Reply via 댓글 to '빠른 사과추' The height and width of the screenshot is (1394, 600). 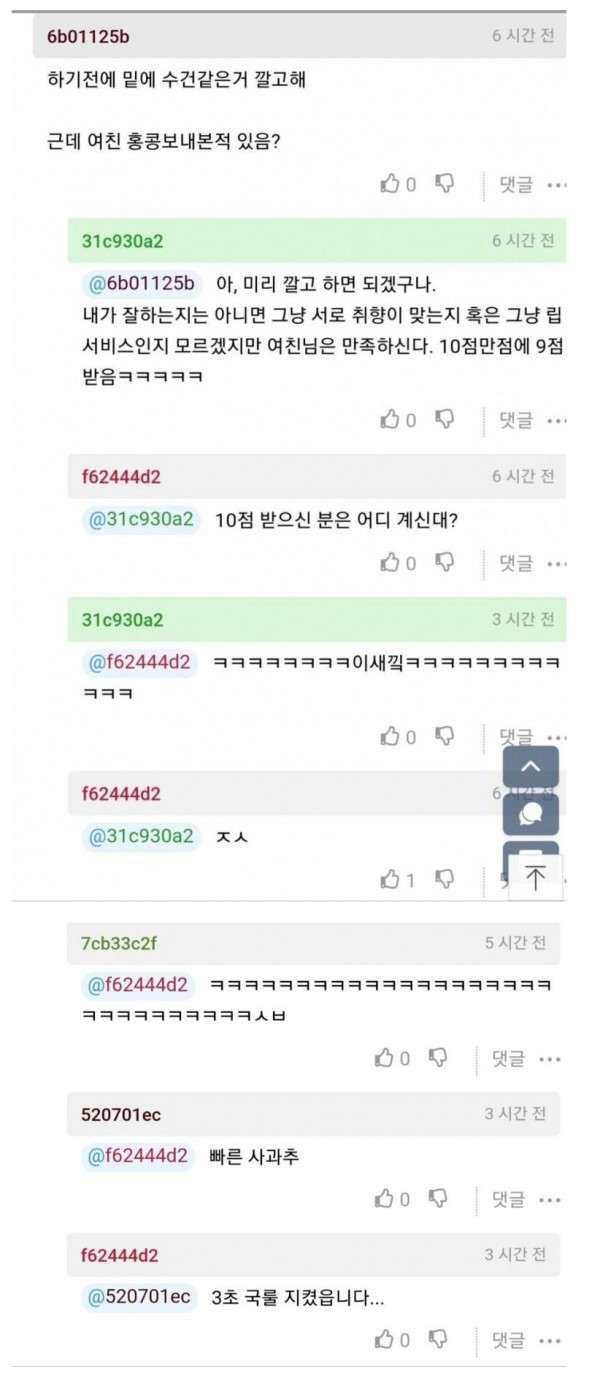[510, 1199]
